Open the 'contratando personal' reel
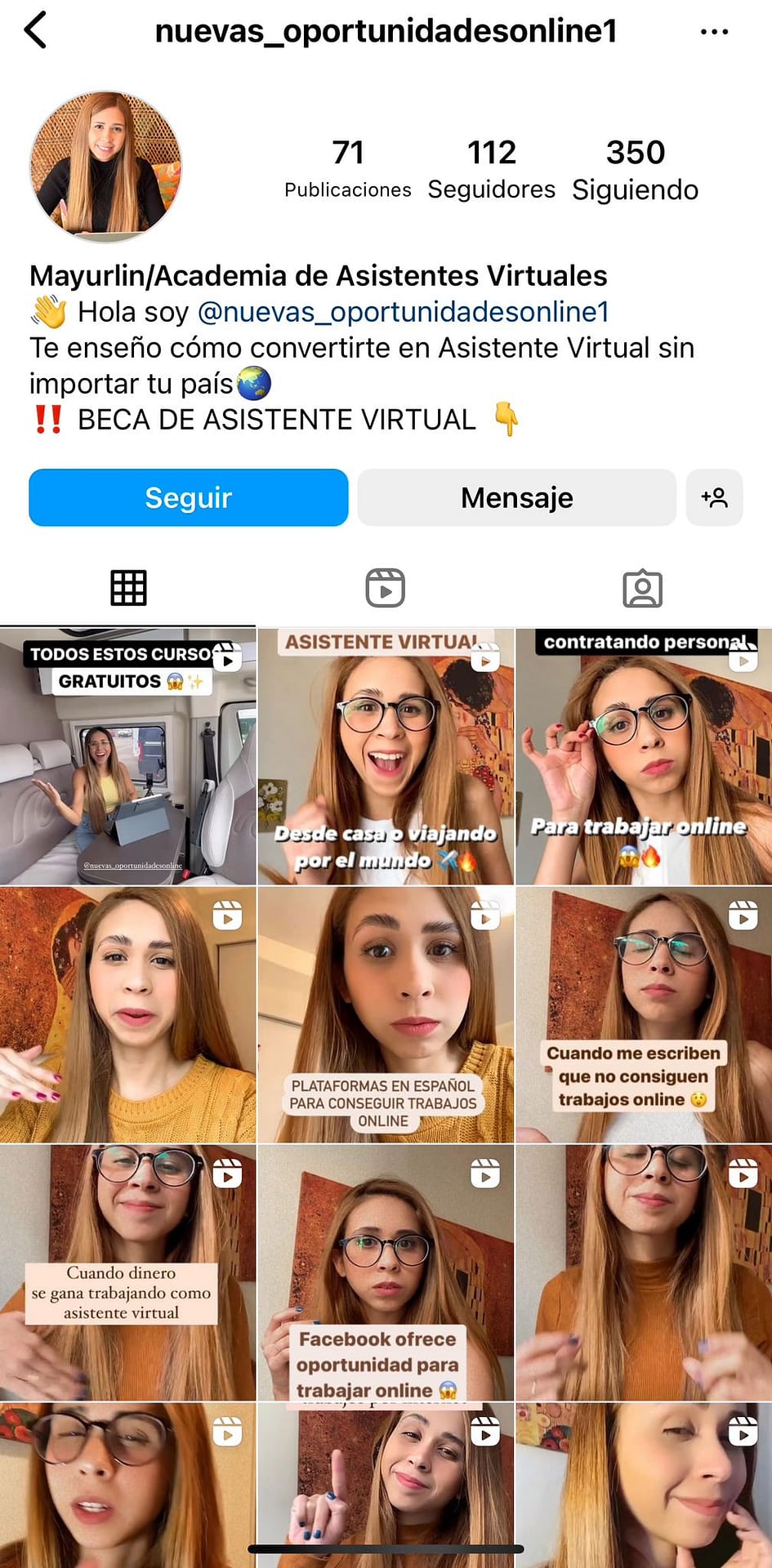The height and width of the screenshot is (1568, 772). click(643, 757)
